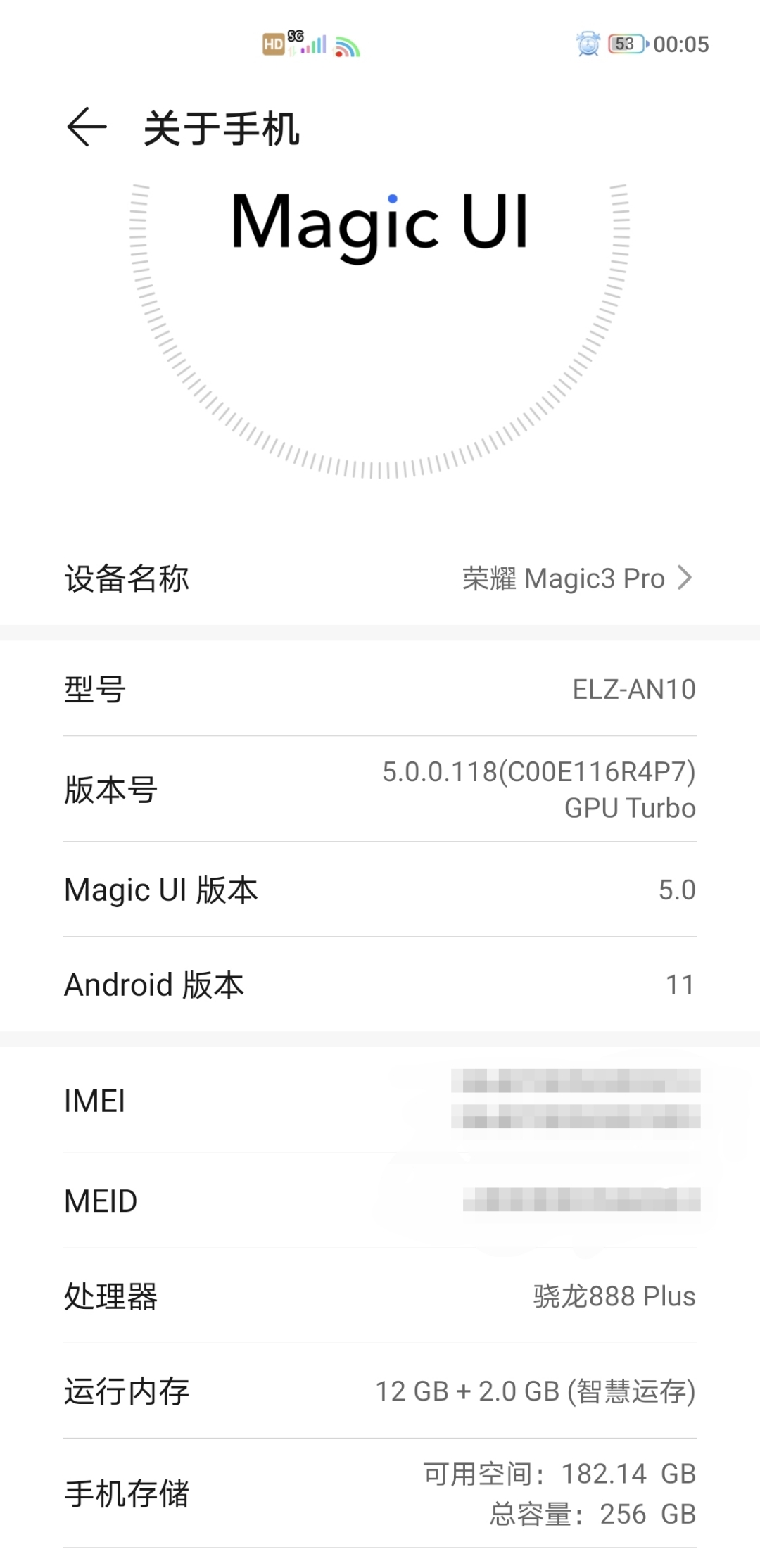The image size is (760, 1568).
Task: Tap the Magic UI 版本 row
Action: tap(380, 889)
